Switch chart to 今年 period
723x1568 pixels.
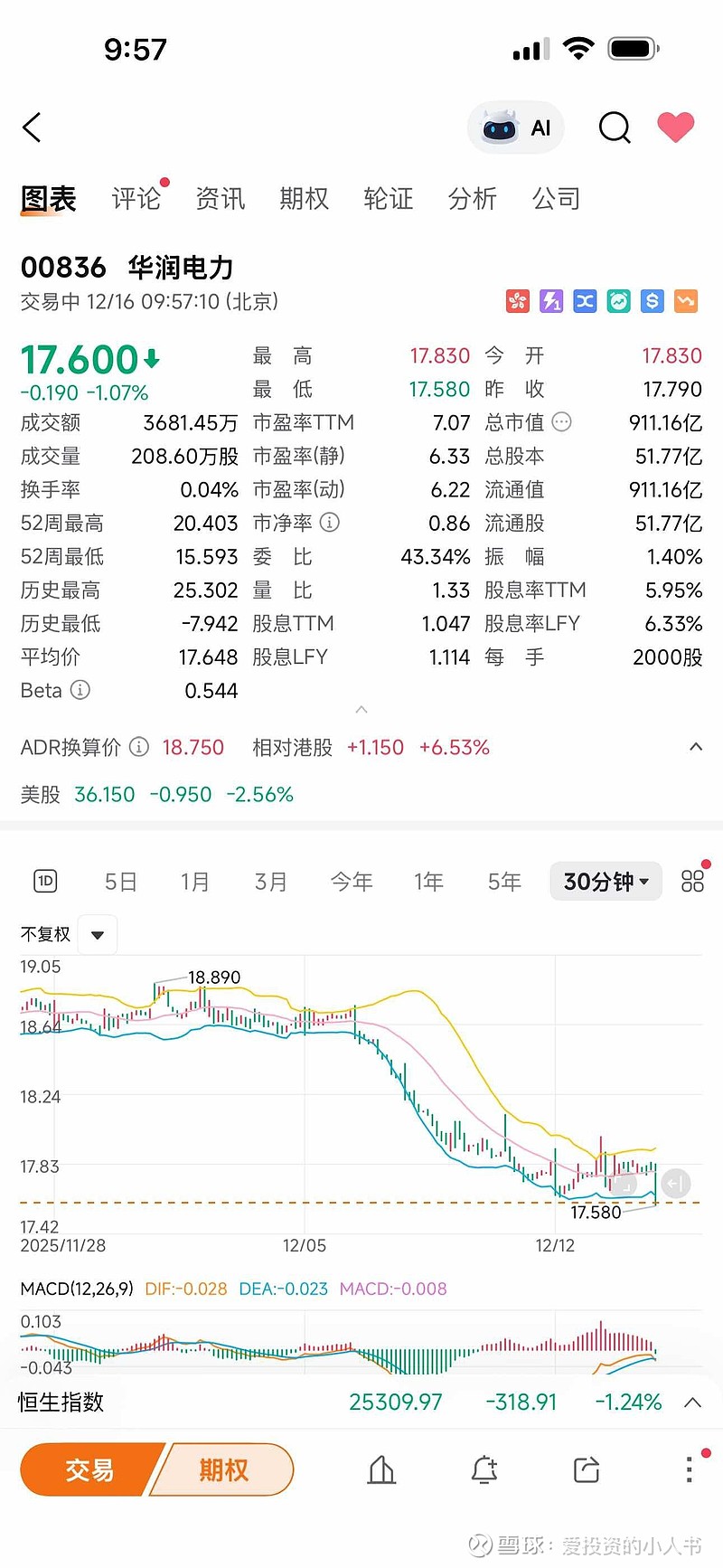352,882
